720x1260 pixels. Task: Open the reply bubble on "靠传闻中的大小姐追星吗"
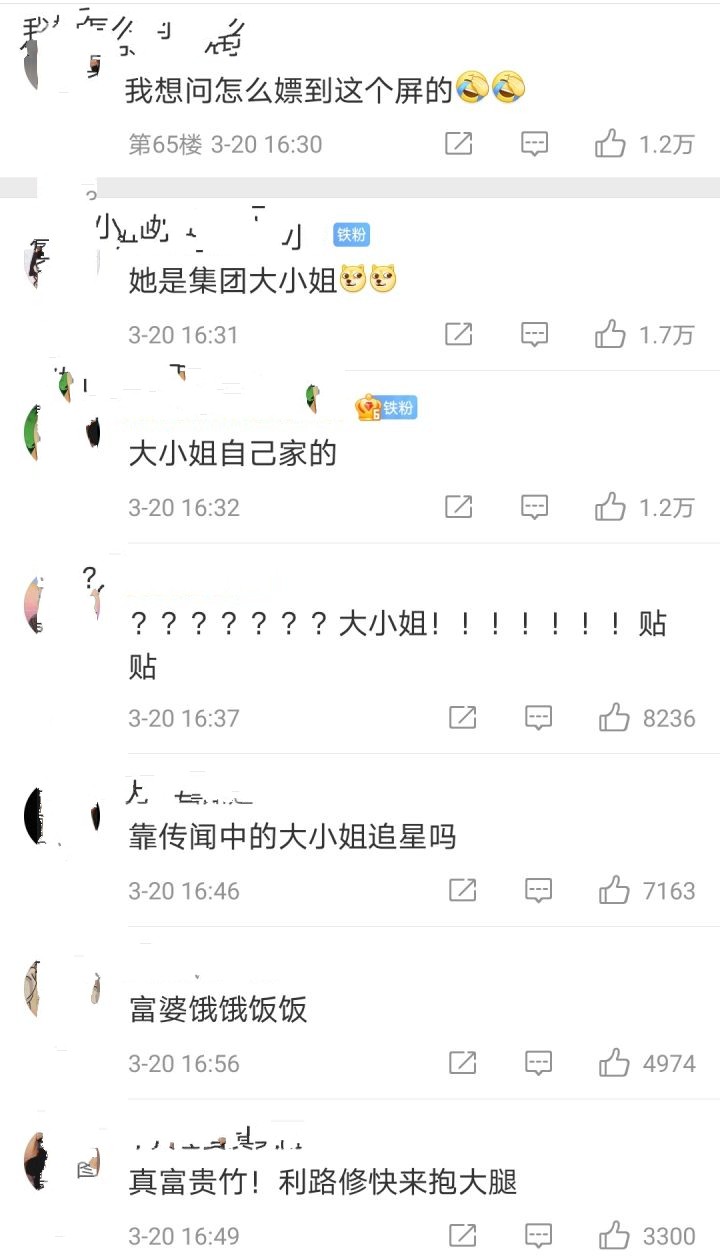tap(538, 890)
